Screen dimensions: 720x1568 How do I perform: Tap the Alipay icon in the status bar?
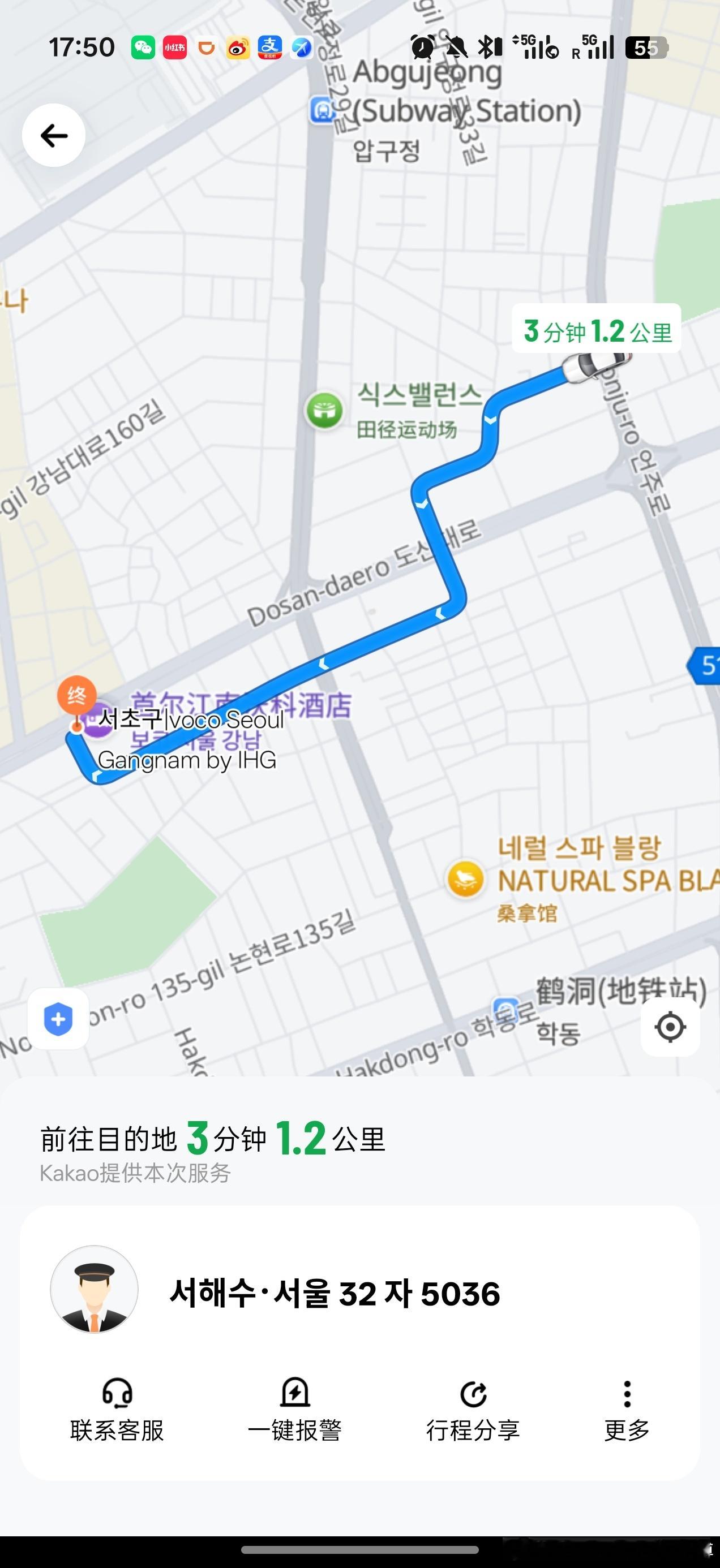tap(268, 47)
